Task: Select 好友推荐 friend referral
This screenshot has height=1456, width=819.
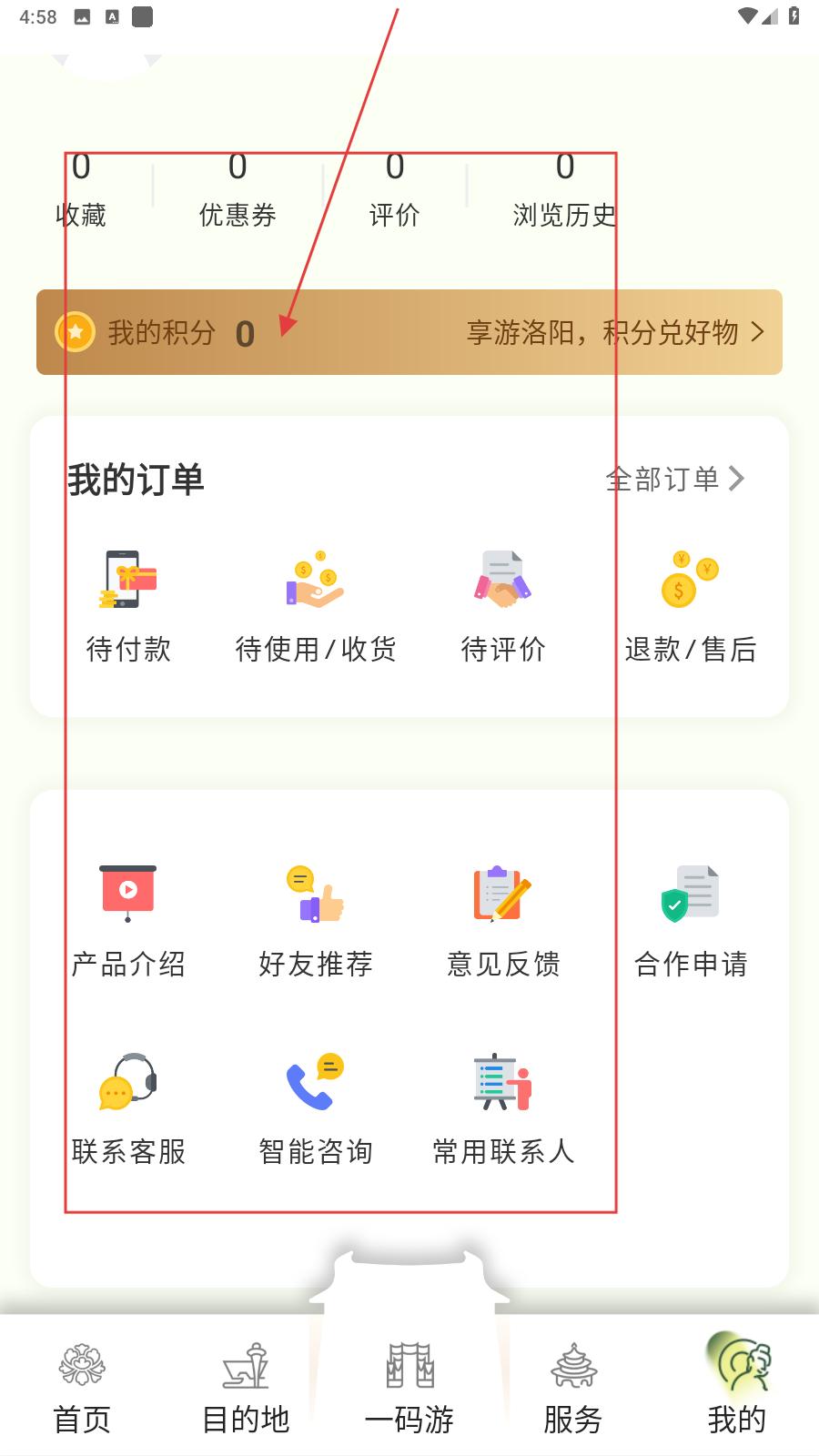Action: tap(316, 921)
